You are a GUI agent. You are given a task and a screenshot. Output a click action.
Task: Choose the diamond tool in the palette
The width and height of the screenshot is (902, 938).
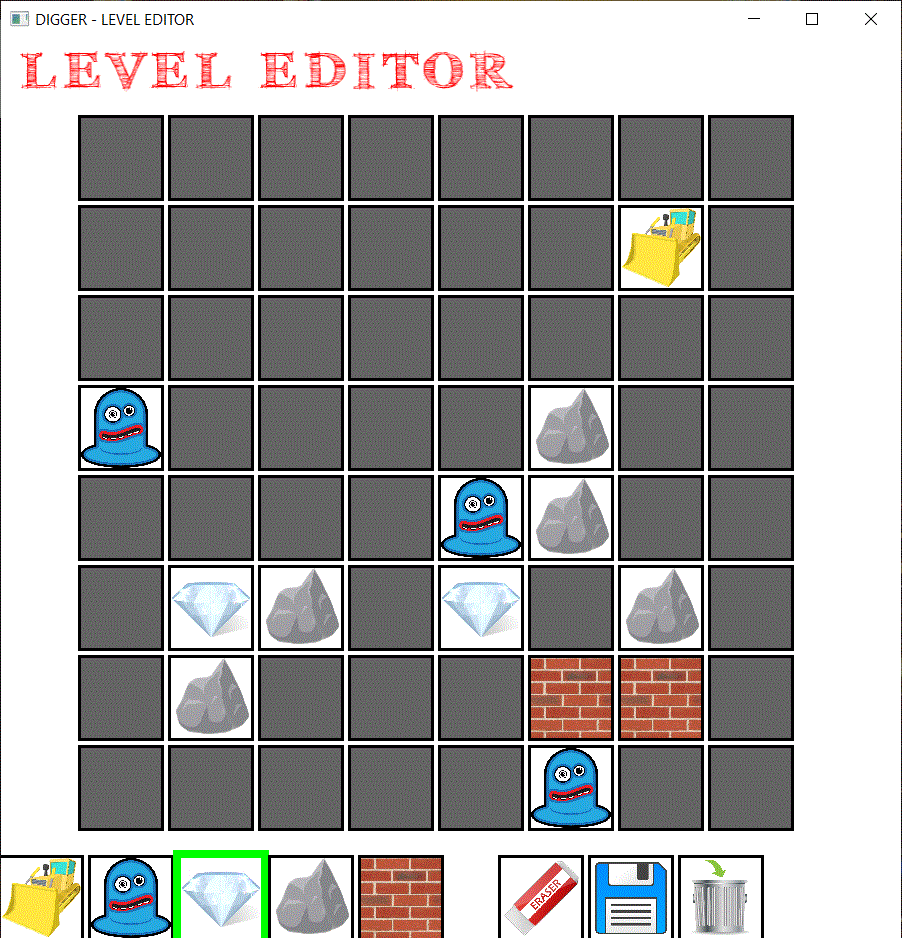221,896
